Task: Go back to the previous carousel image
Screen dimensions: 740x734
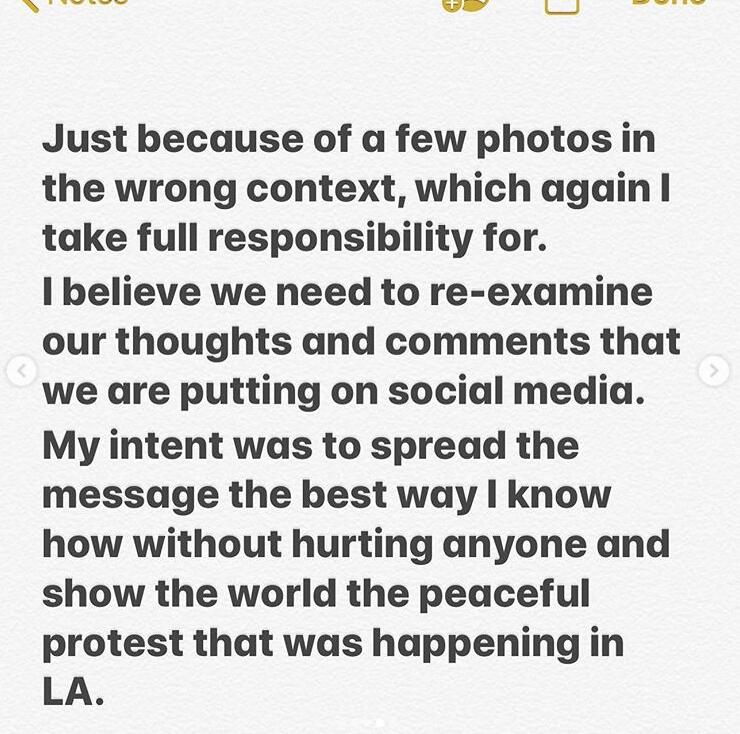Action: coord(21,372)
